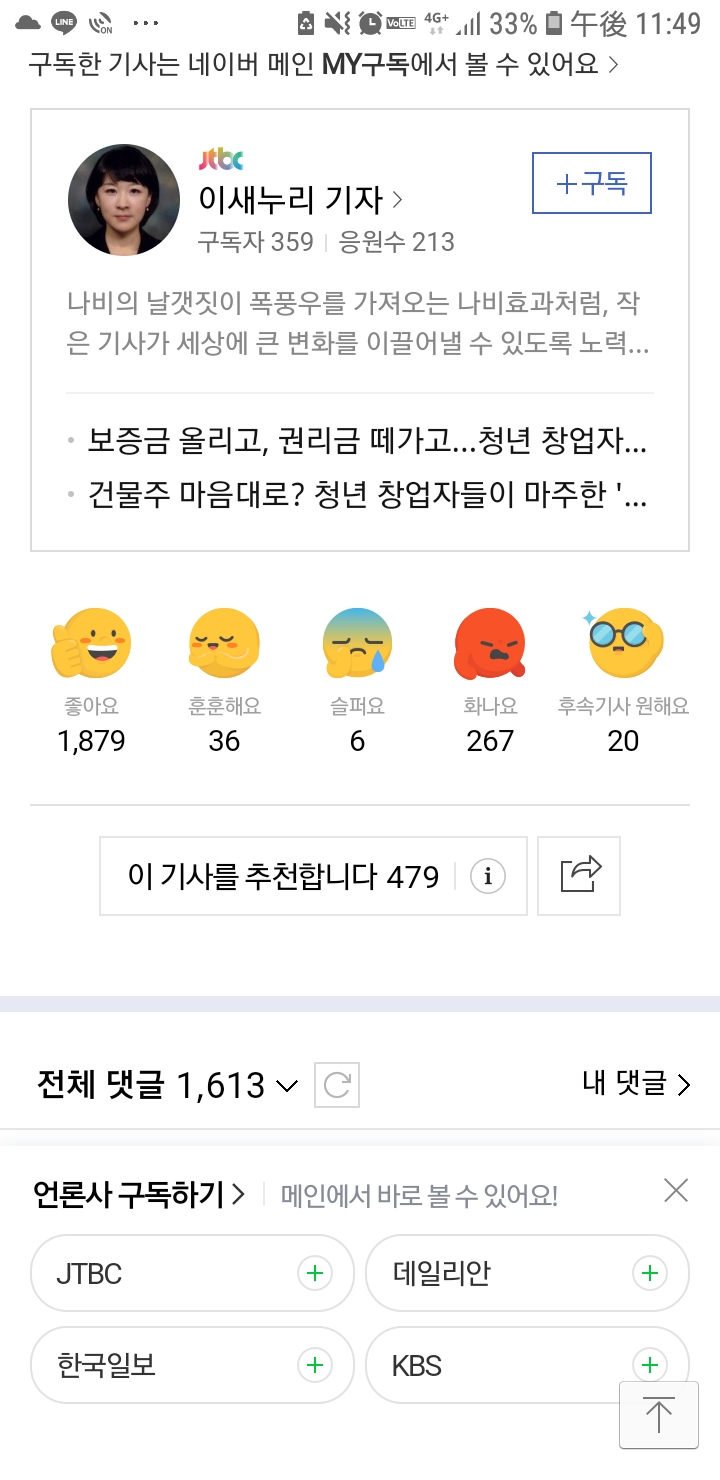Subscribe to JTBC

[314, 1273]
